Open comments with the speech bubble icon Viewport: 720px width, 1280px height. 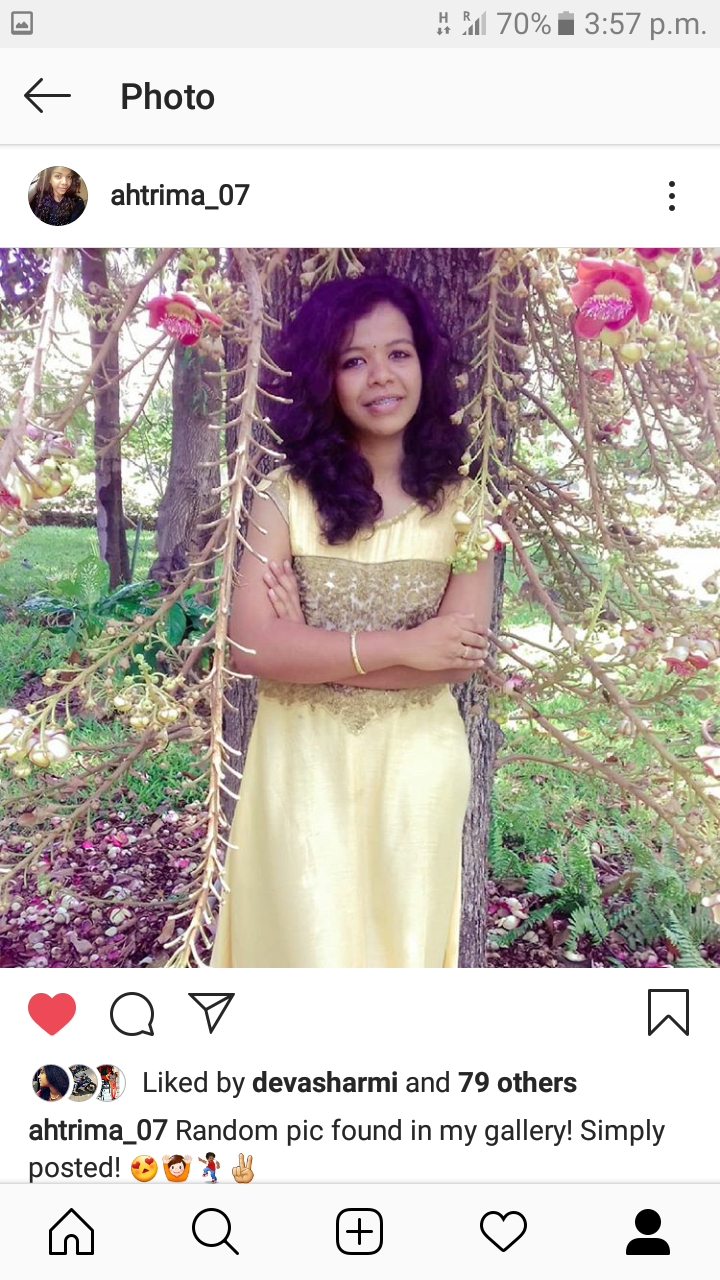(x=132, y=1013)
